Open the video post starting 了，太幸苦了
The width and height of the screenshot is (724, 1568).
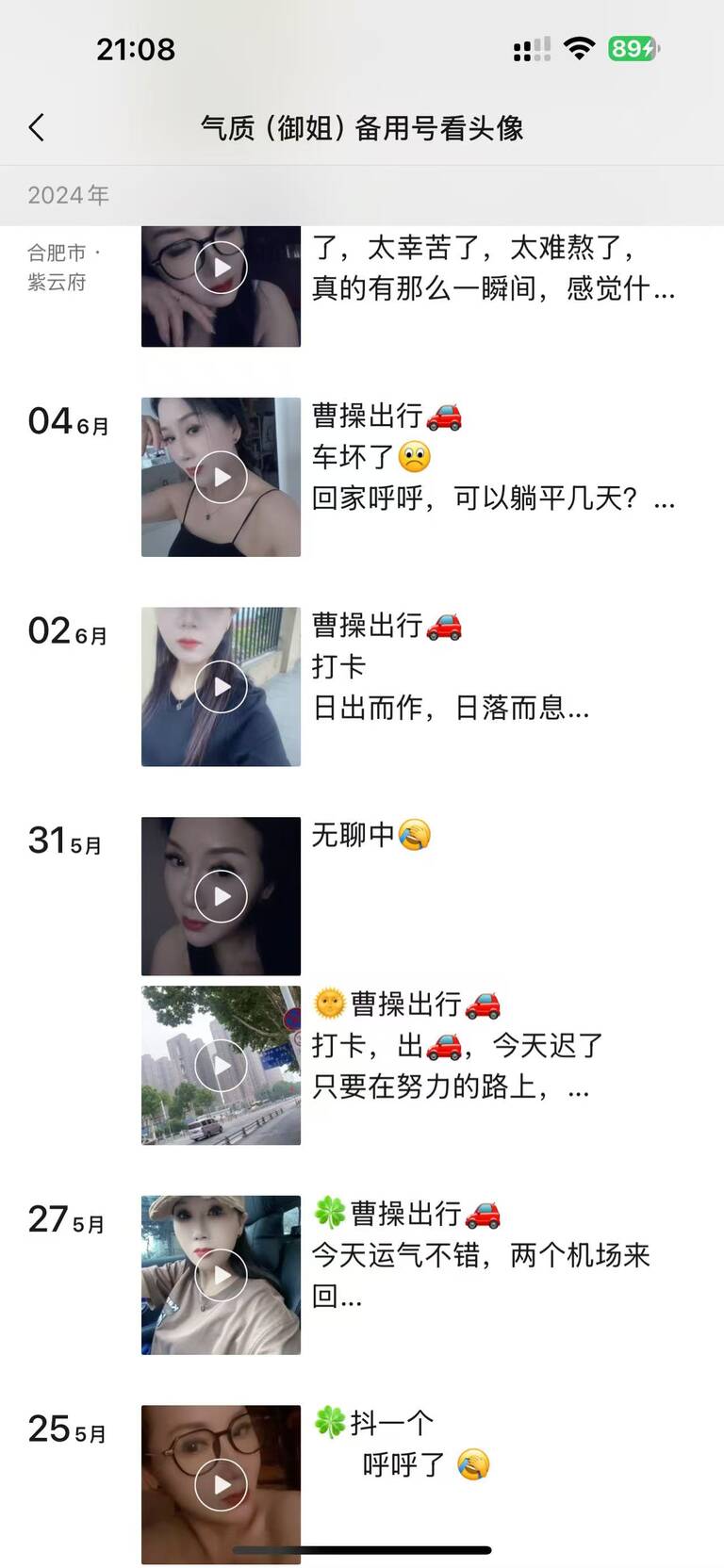pos(221,269)
